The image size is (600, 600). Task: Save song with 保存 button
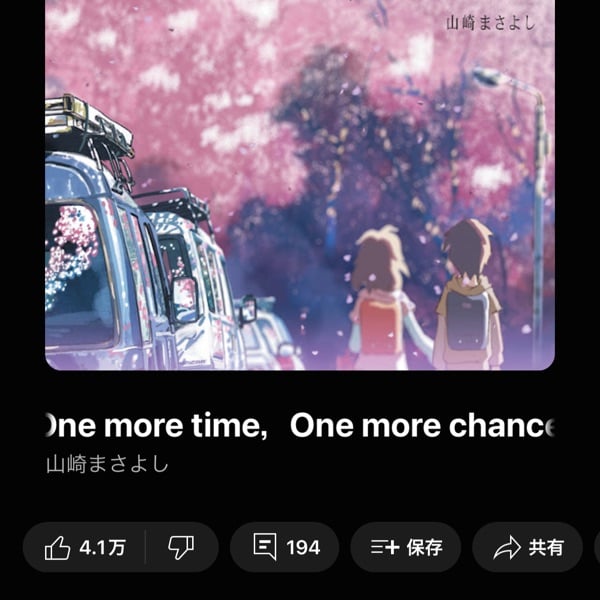point(405,547)
